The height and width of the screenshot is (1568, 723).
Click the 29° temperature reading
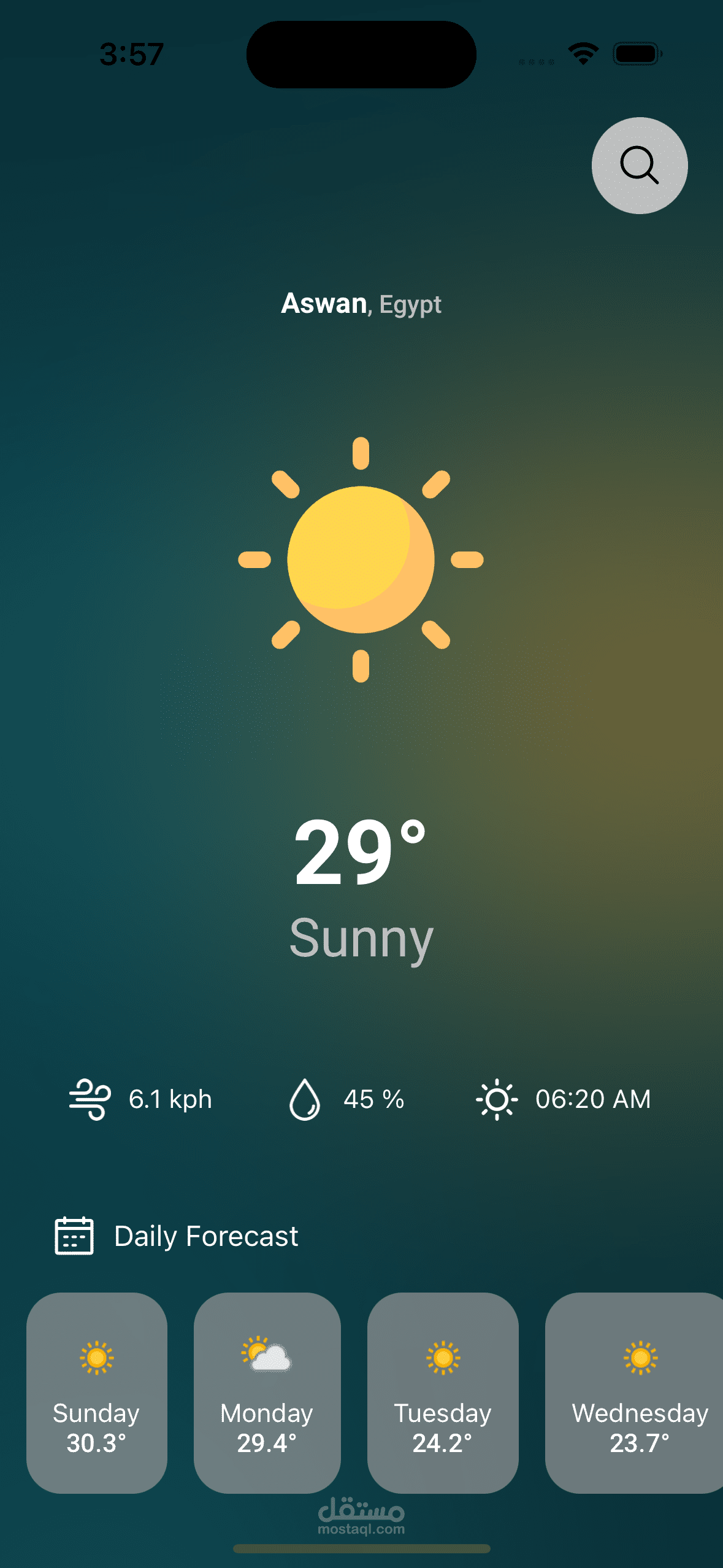(x=361, y=852)
